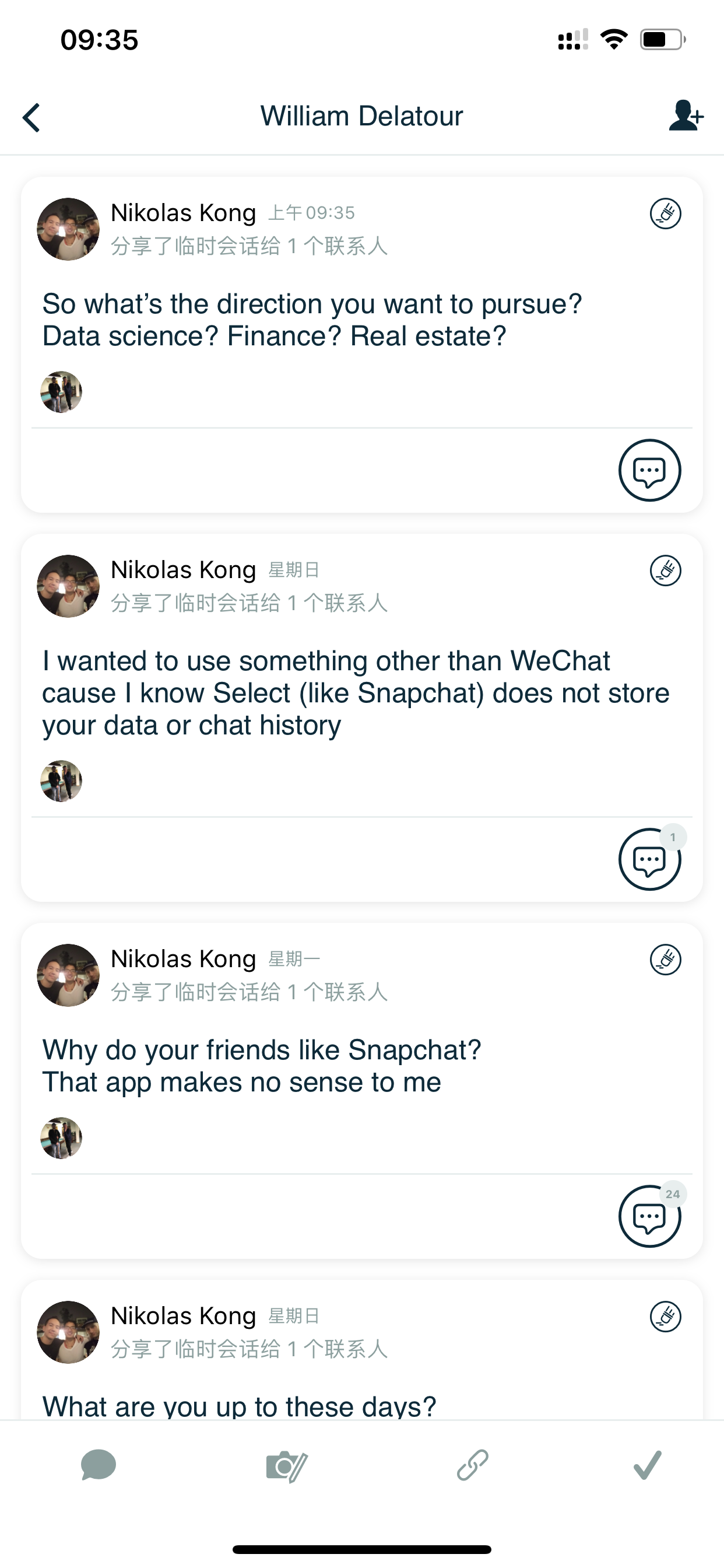
Task: Tap the burn icon on the WeChat post
Action: pyautogui.click(x=666, y=571)
